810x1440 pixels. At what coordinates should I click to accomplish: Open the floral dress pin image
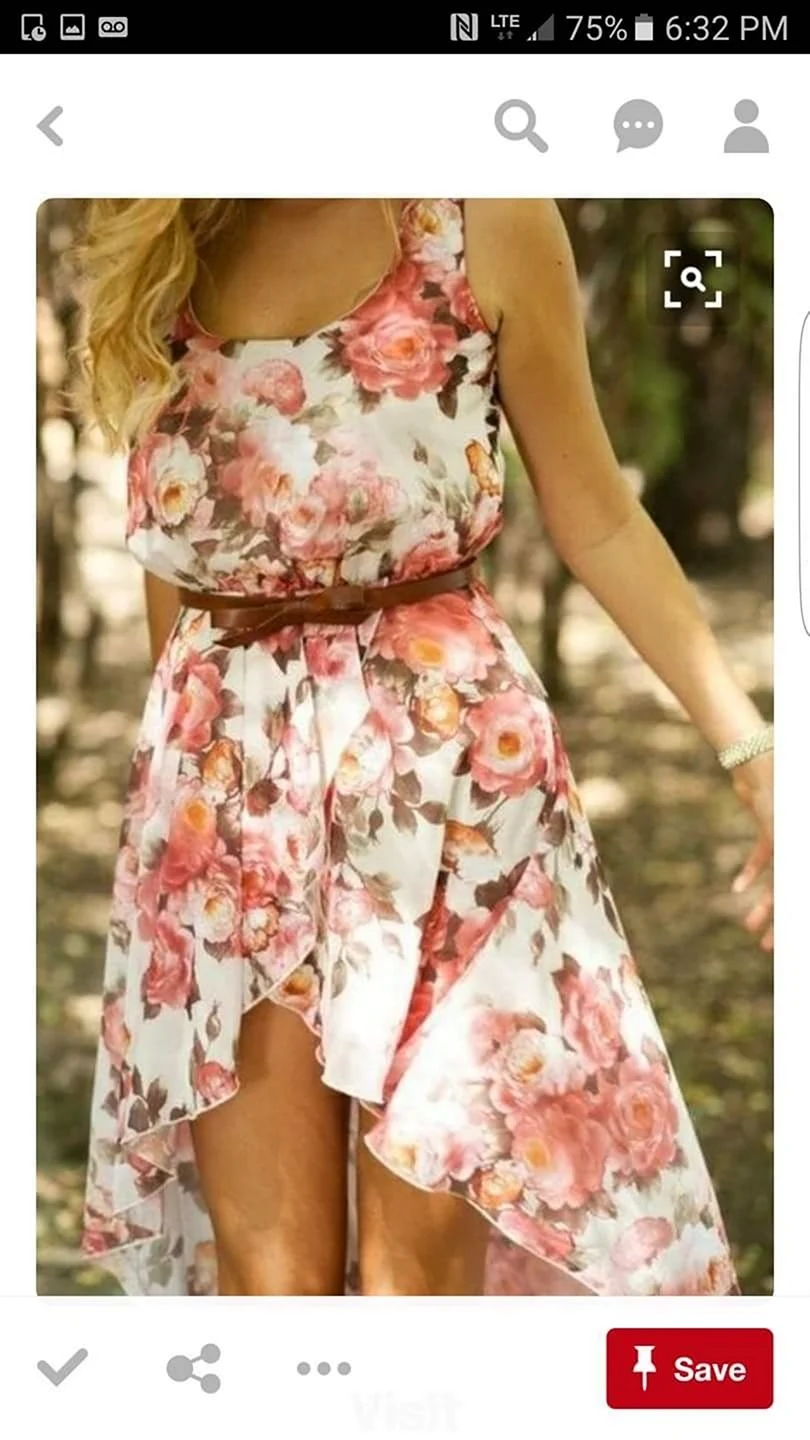[x=405, y=746]
